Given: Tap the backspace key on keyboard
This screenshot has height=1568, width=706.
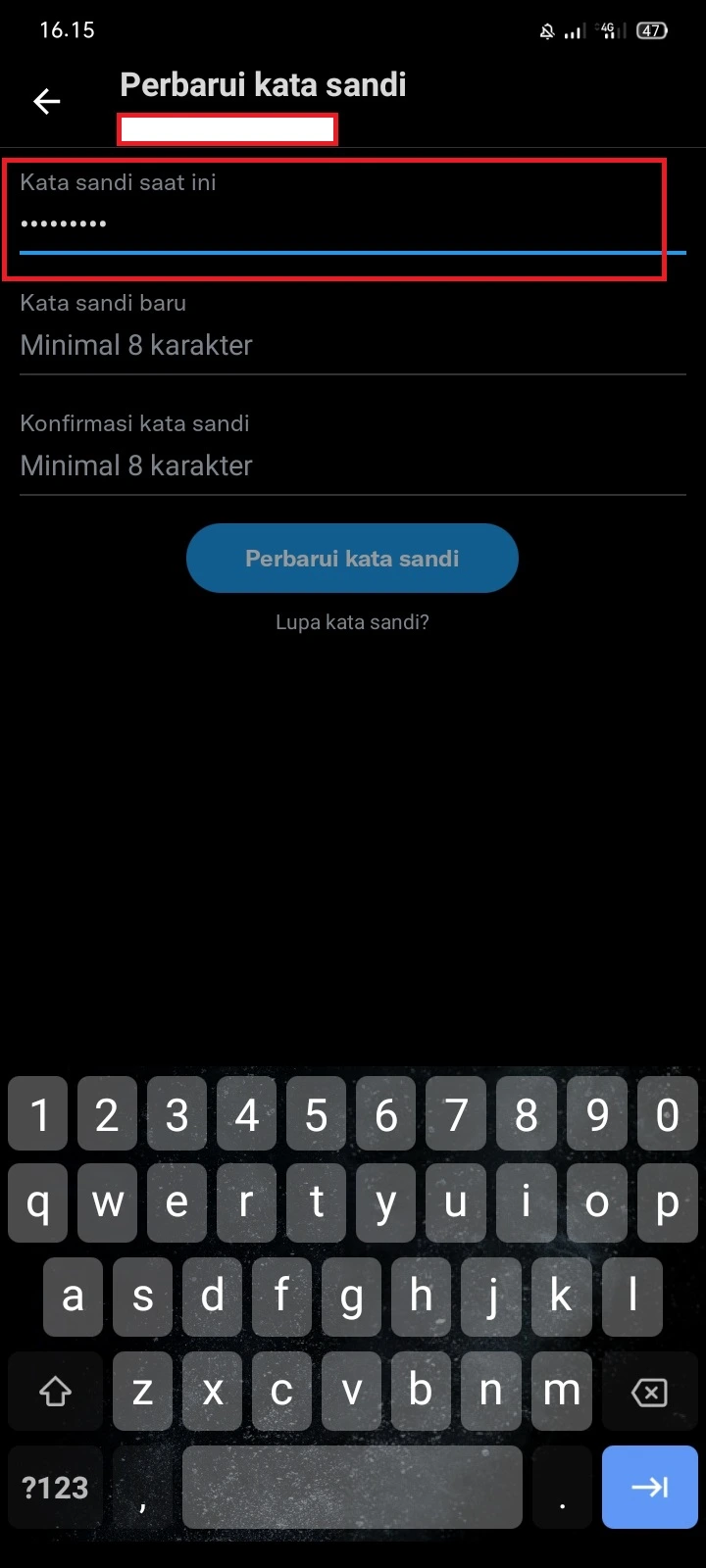Looking at the screenshot, I should tap(649, 1392).
